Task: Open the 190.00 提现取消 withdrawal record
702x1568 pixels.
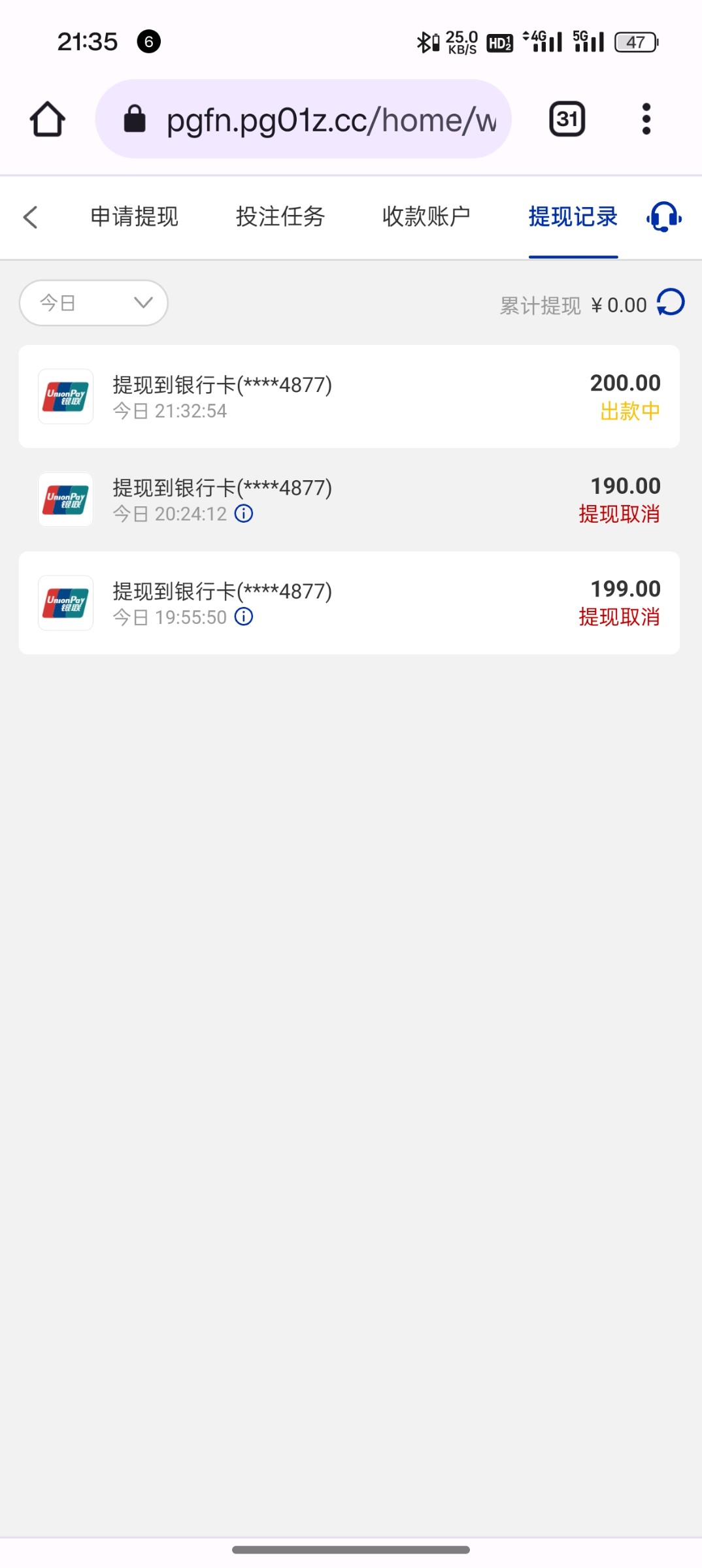Action: pyautogui.click(x=349, y=500)
